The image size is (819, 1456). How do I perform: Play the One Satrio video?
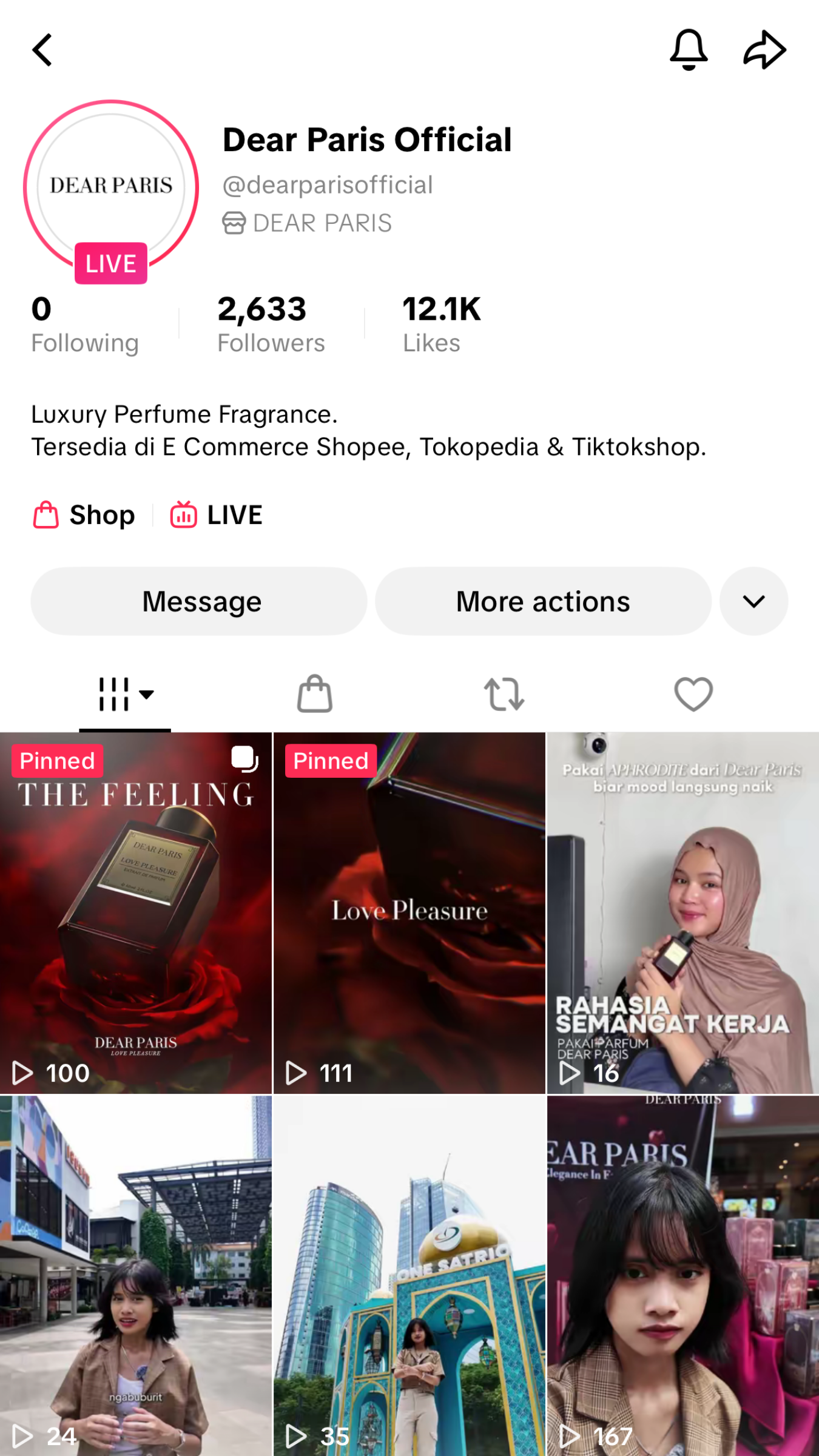coord(409,1274)
